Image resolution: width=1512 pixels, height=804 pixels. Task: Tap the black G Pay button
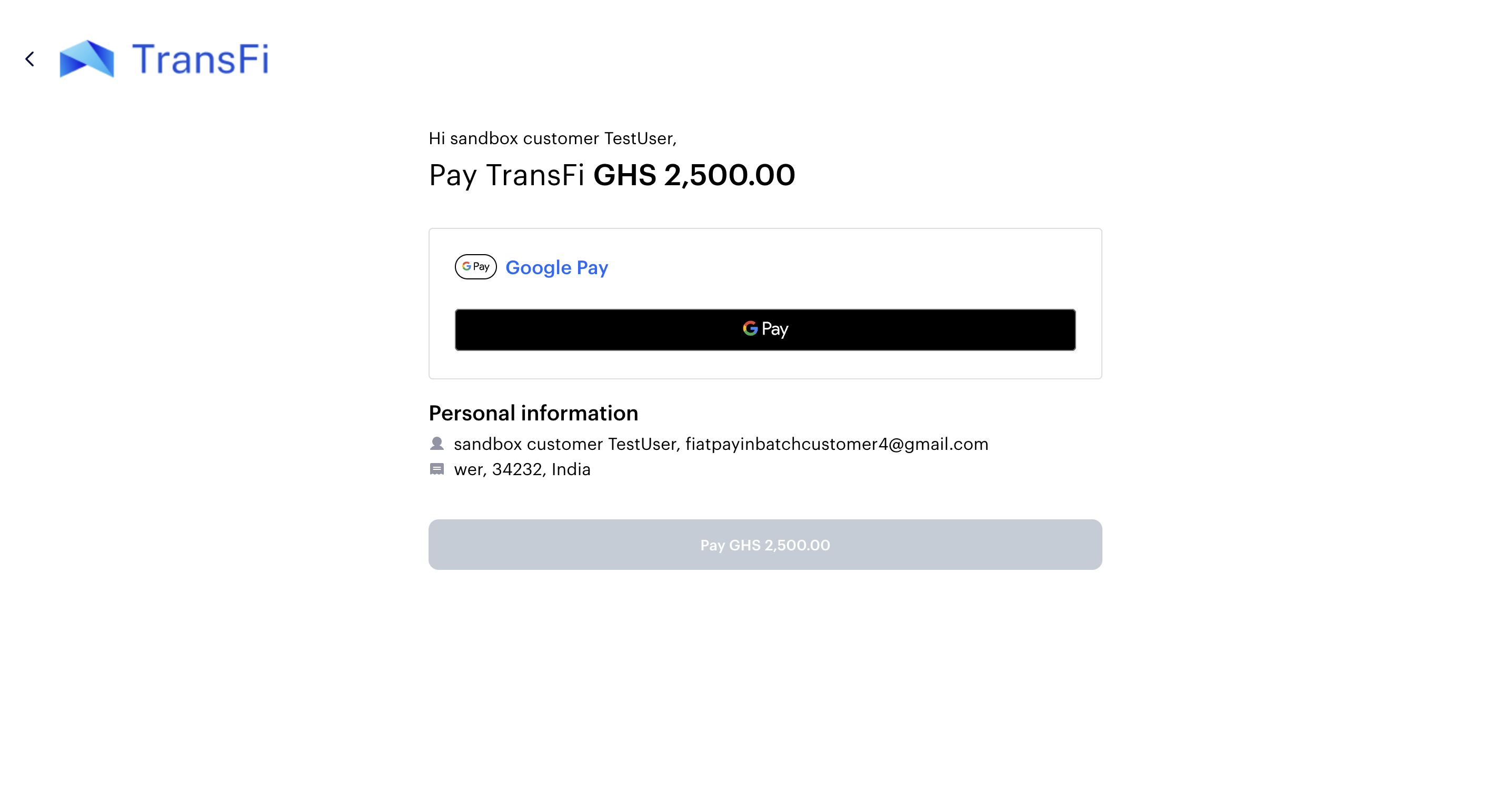click(x=765, y=329)
